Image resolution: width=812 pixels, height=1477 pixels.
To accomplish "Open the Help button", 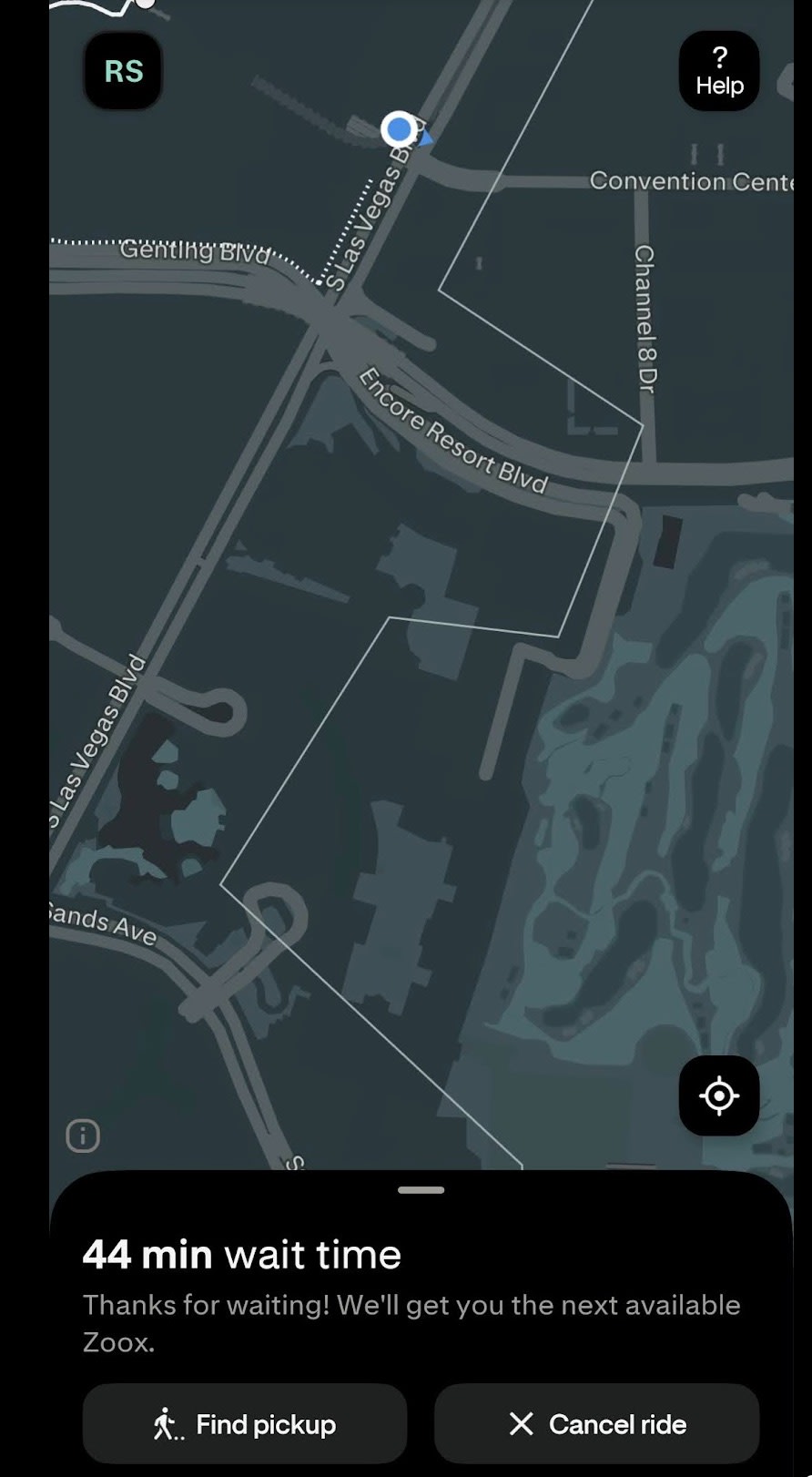I will [719, 71].
